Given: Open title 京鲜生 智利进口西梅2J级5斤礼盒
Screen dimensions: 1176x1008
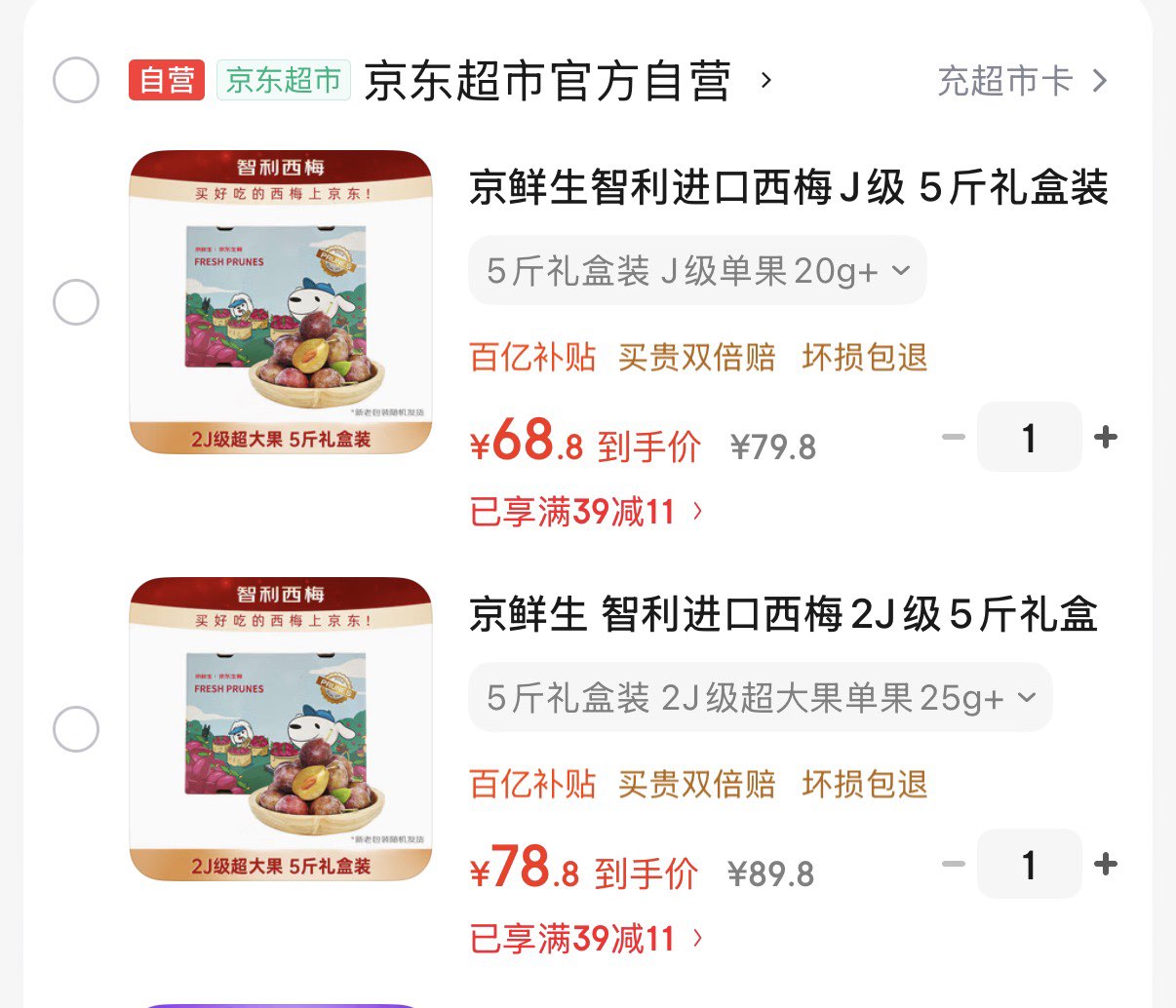Looking at the screenshot, I should 783,615.
